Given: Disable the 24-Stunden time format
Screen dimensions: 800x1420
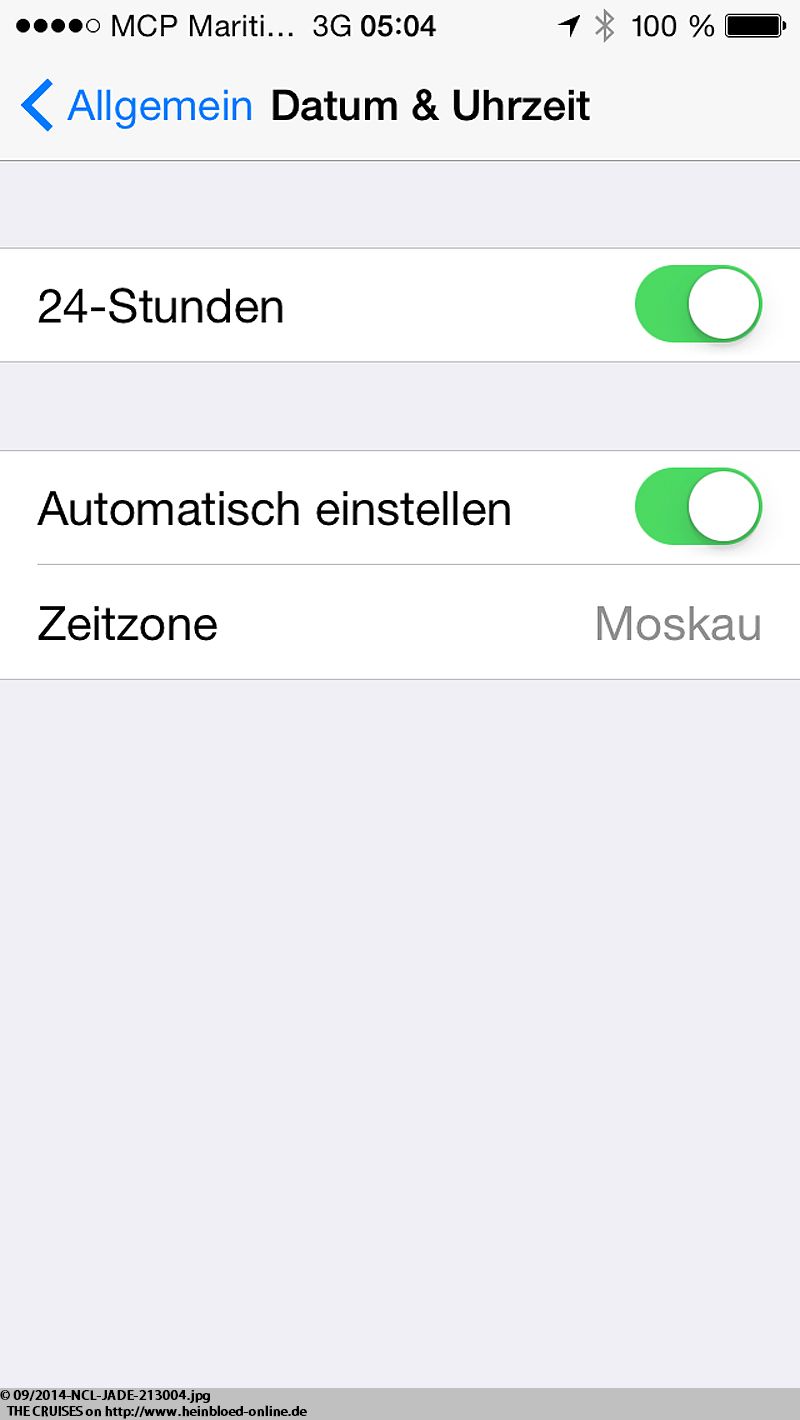Looking at the screenshot, I should tap(698, 304).
